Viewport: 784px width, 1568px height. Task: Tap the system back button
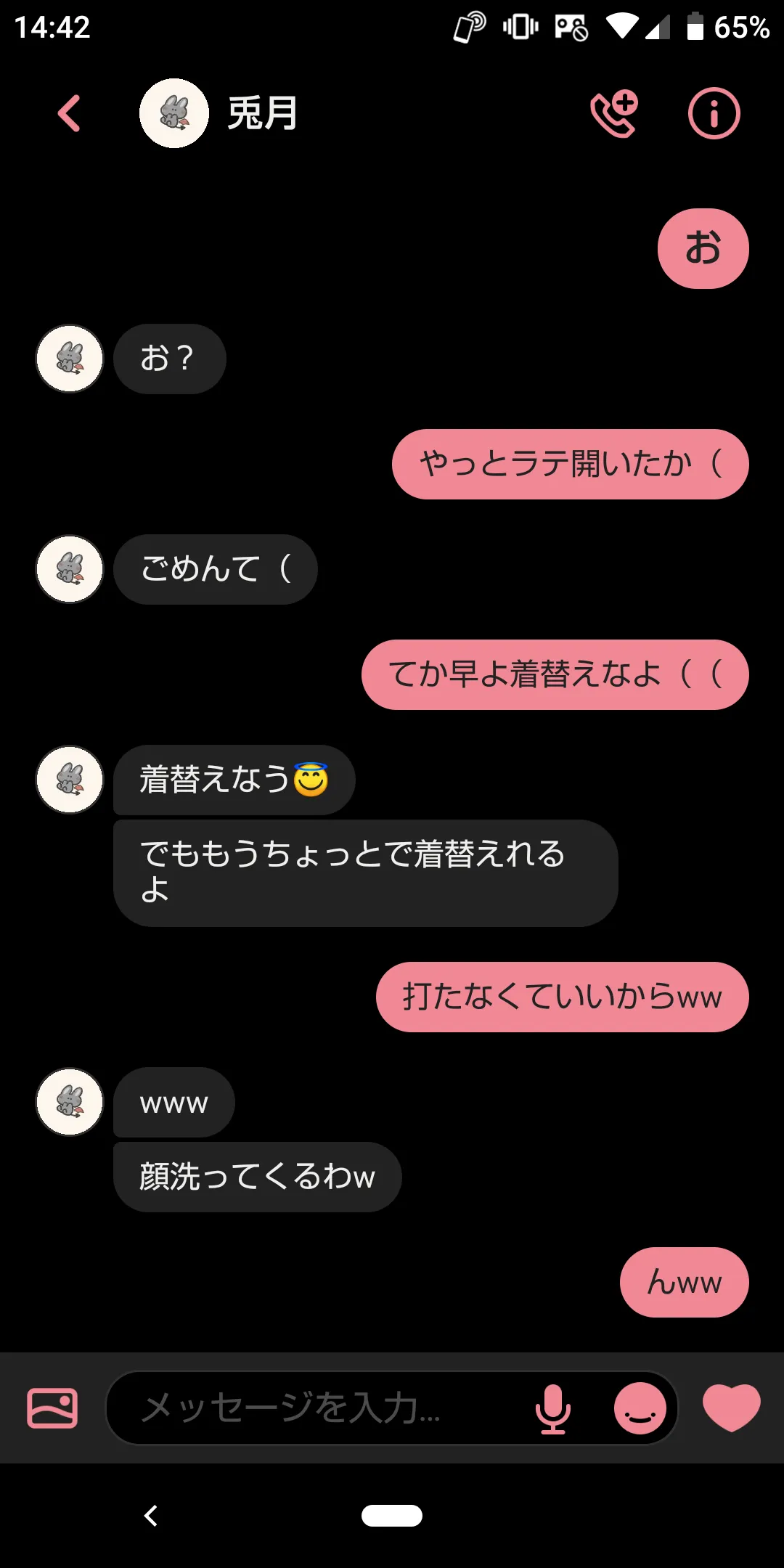click(x=151, y=1516)
